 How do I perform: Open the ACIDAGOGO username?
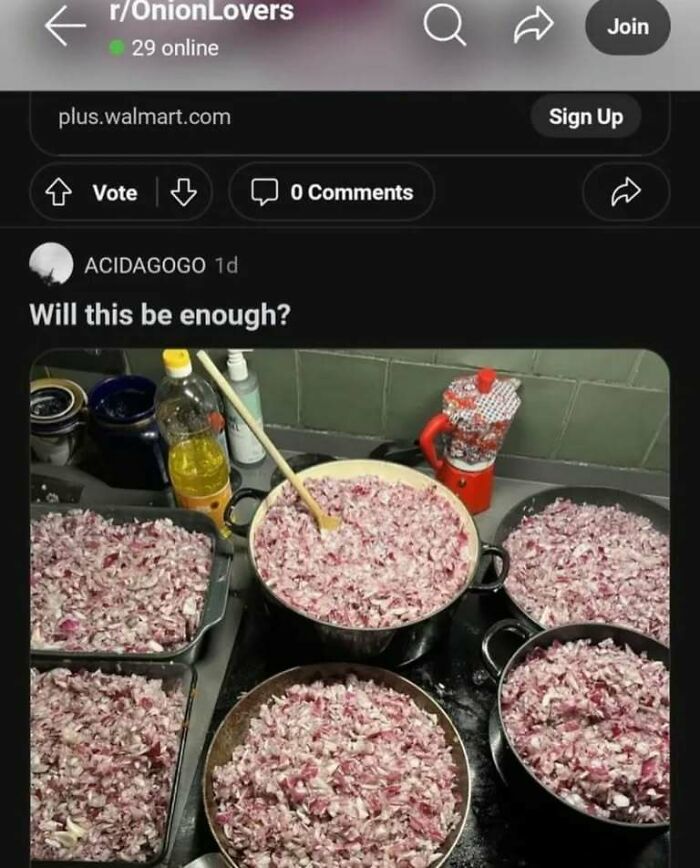click(x=144, y=266)
